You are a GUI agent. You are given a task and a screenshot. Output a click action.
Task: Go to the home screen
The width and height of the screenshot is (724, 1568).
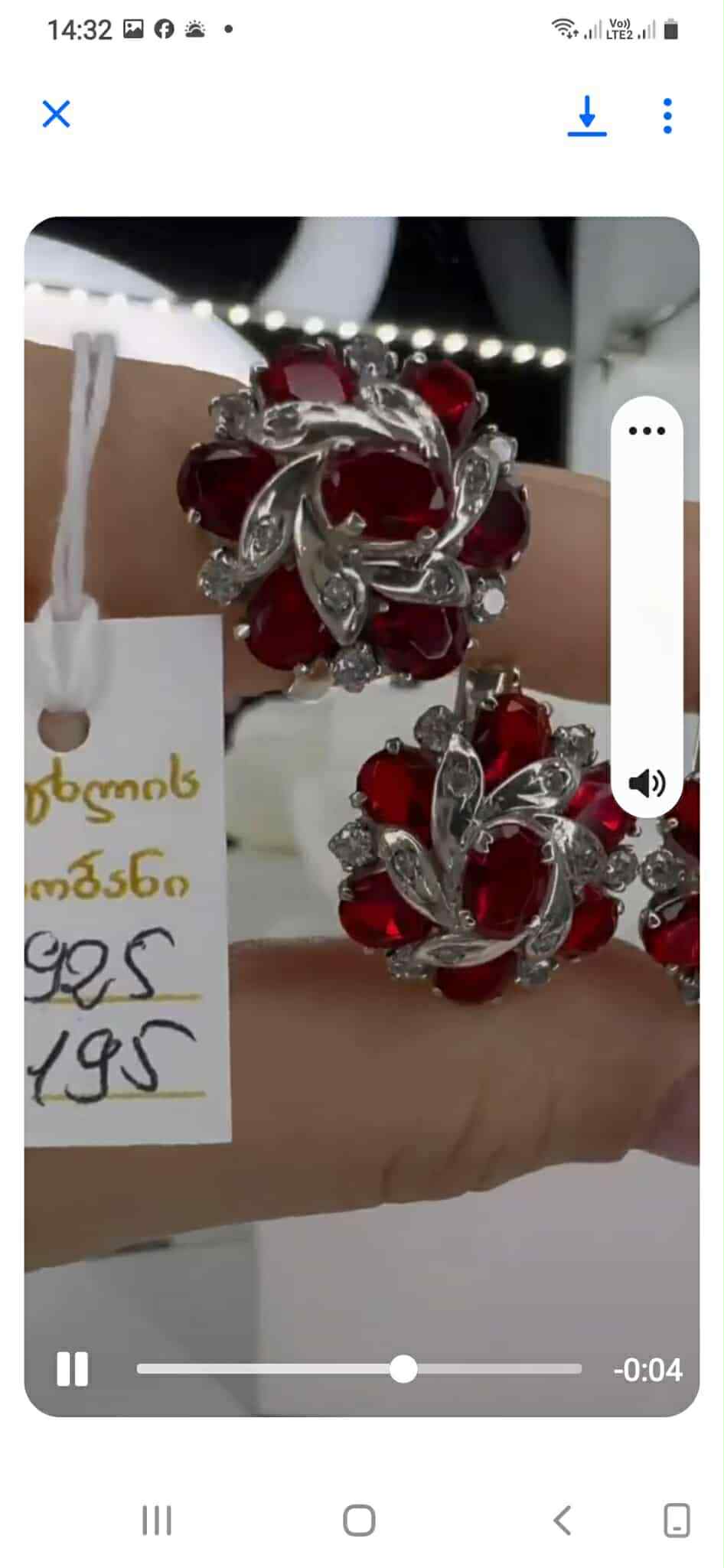tap(359, 1521)
